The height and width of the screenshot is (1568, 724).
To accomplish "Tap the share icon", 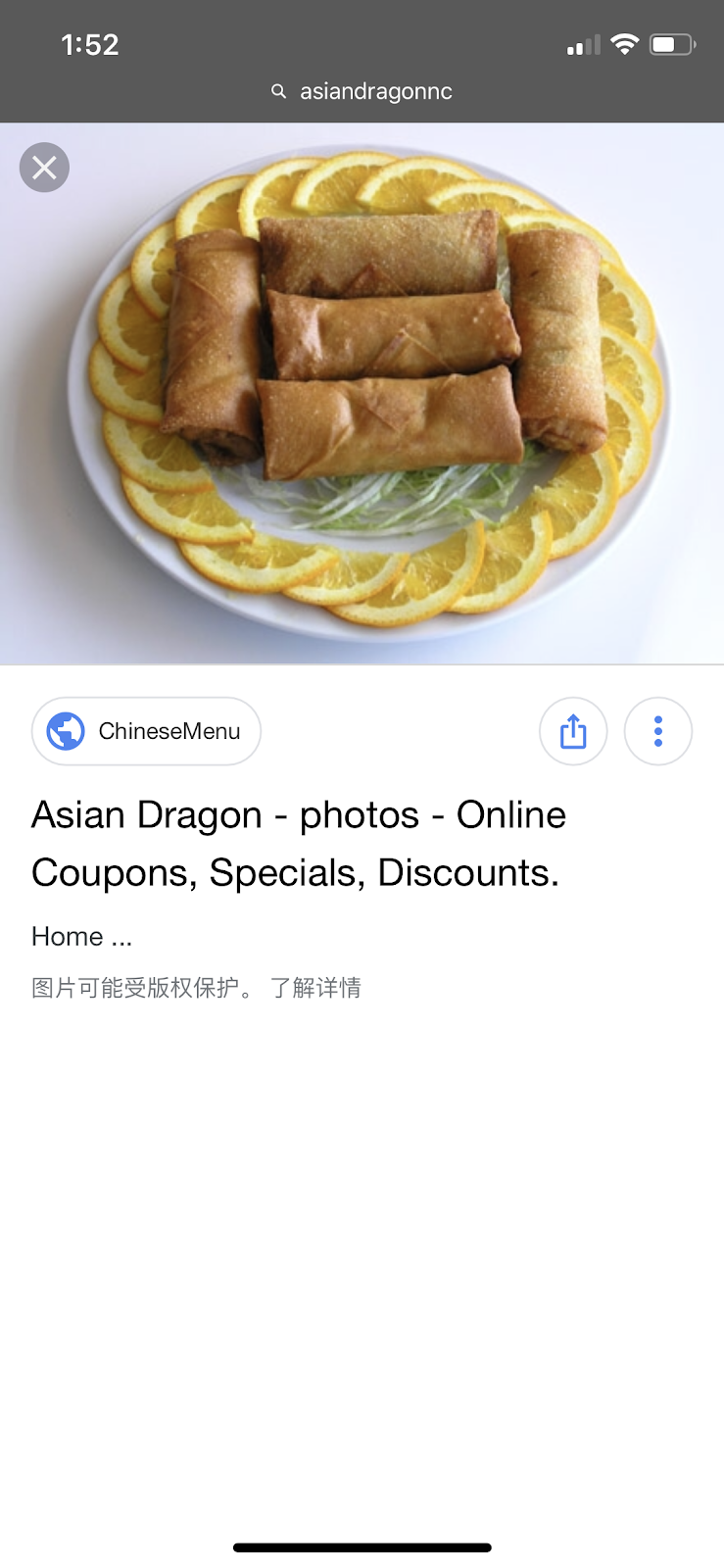I will click(x=573, y=731).
